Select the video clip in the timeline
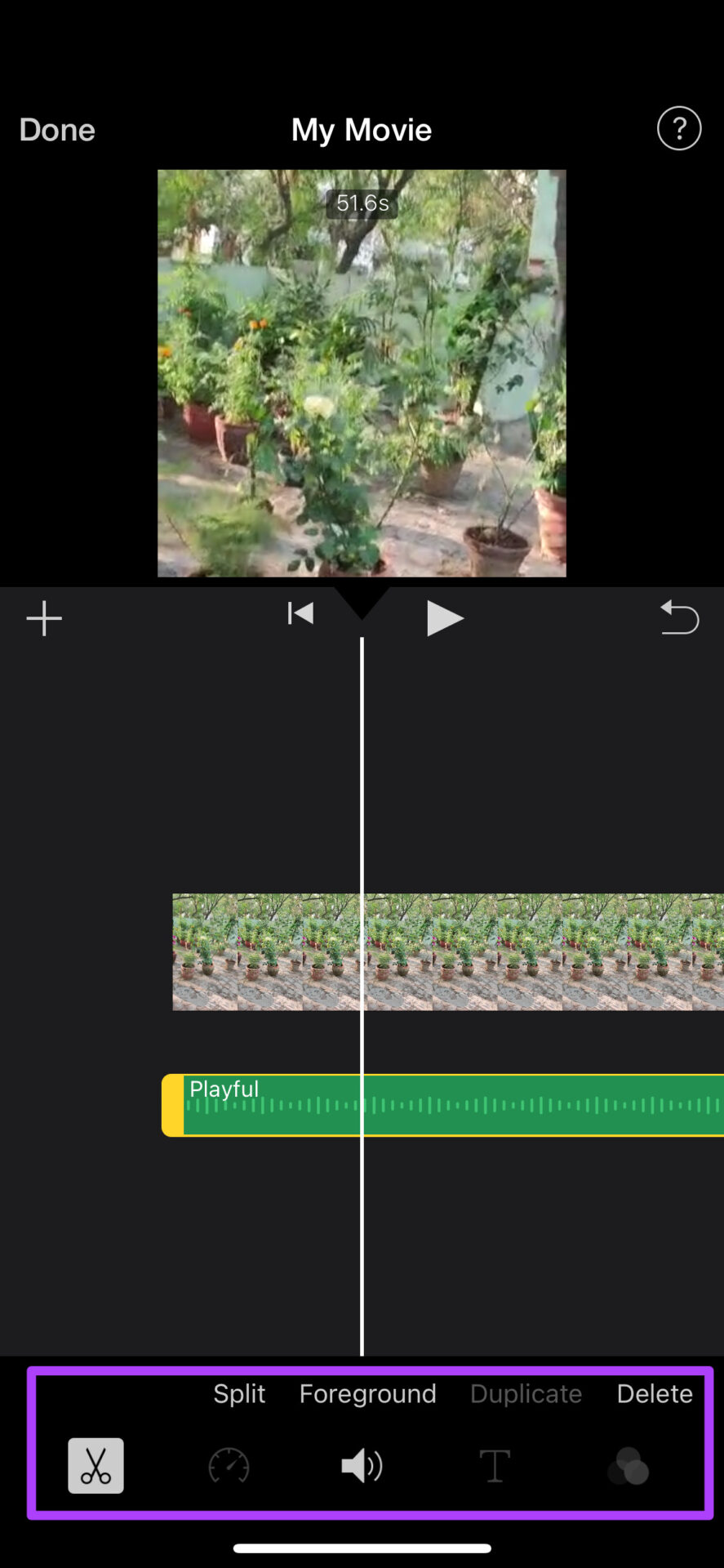 (490, 951)
